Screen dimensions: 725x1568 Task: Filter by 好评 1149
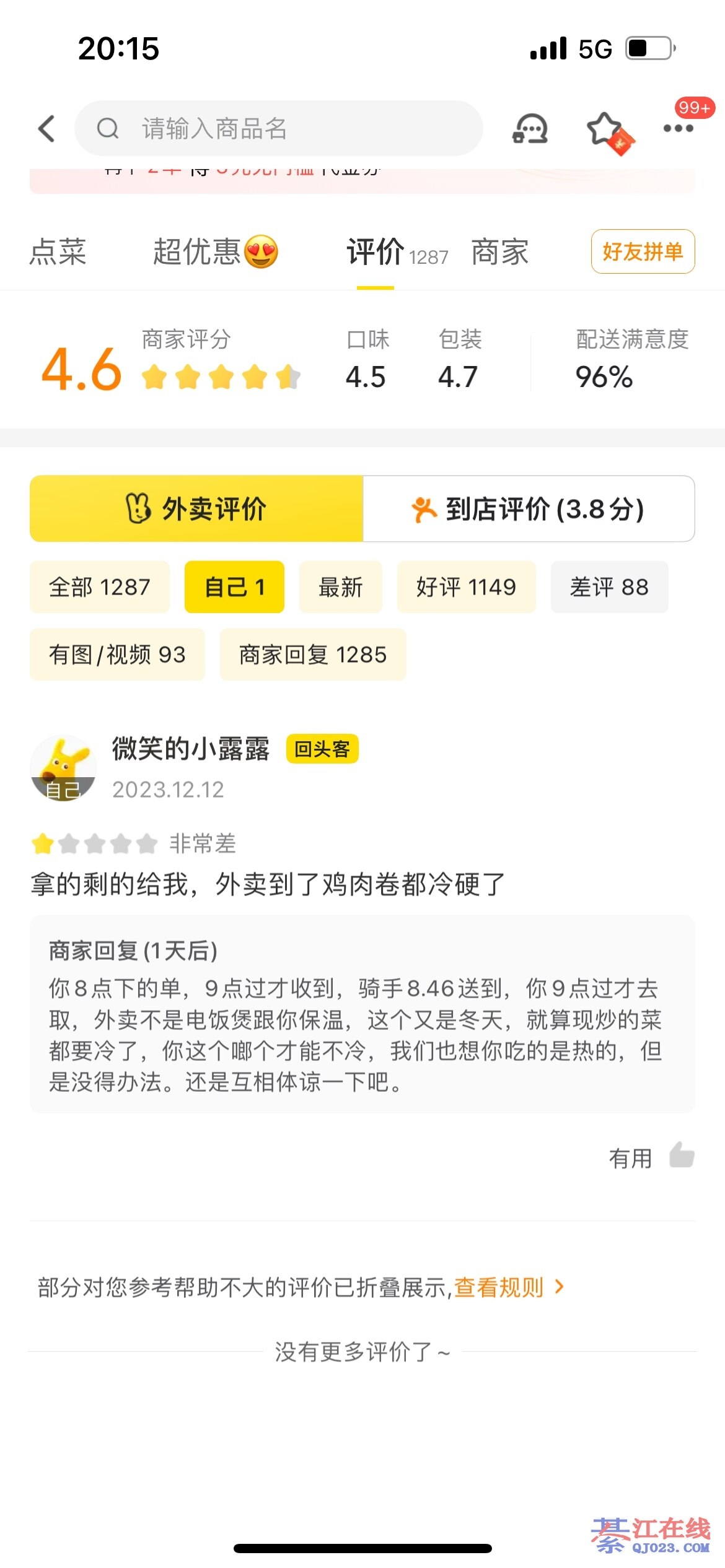pyautogui.click(x=466, y=587)
